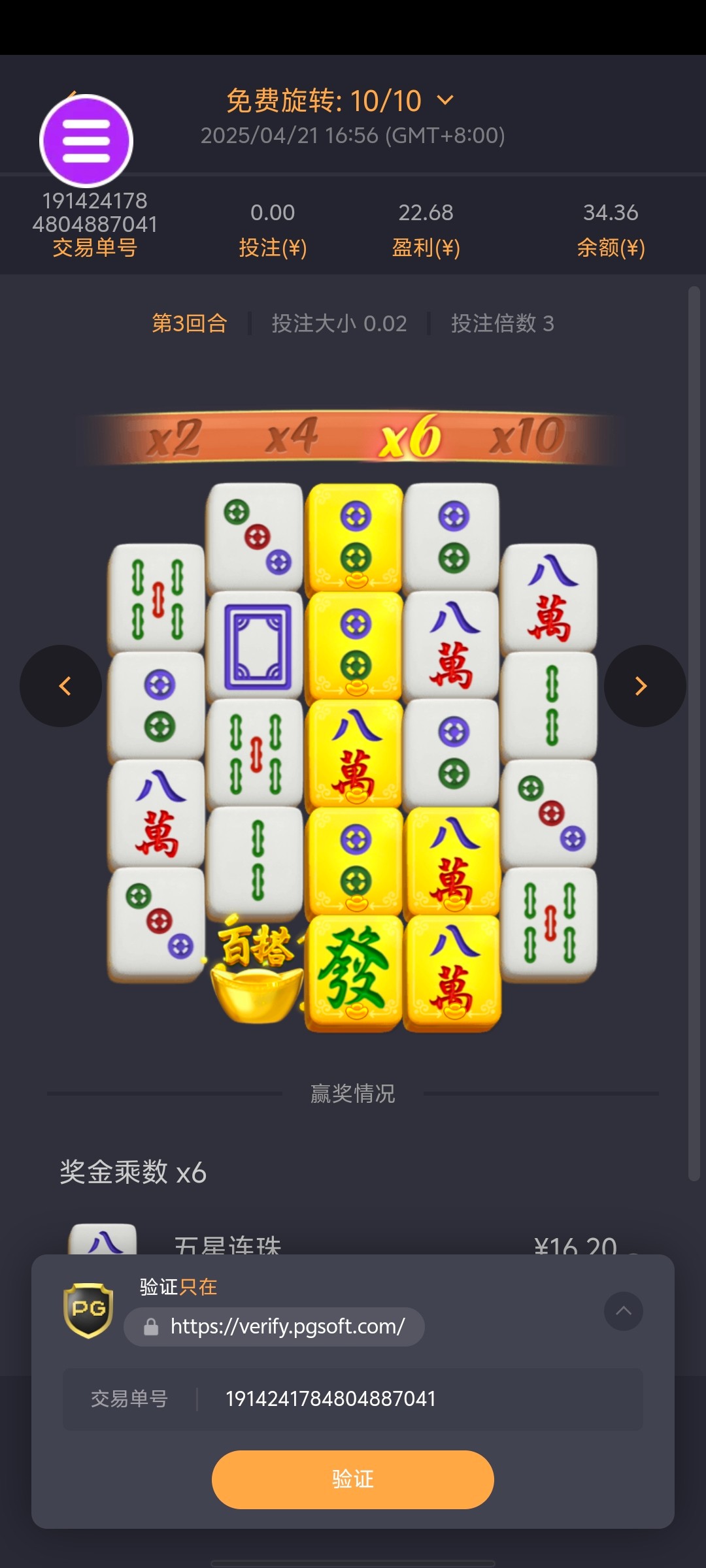Go to the next round with right arrow
Image resolution: width=706 pixels, height=1568 pixels.
pyautogui.click(x=645, y=686)
